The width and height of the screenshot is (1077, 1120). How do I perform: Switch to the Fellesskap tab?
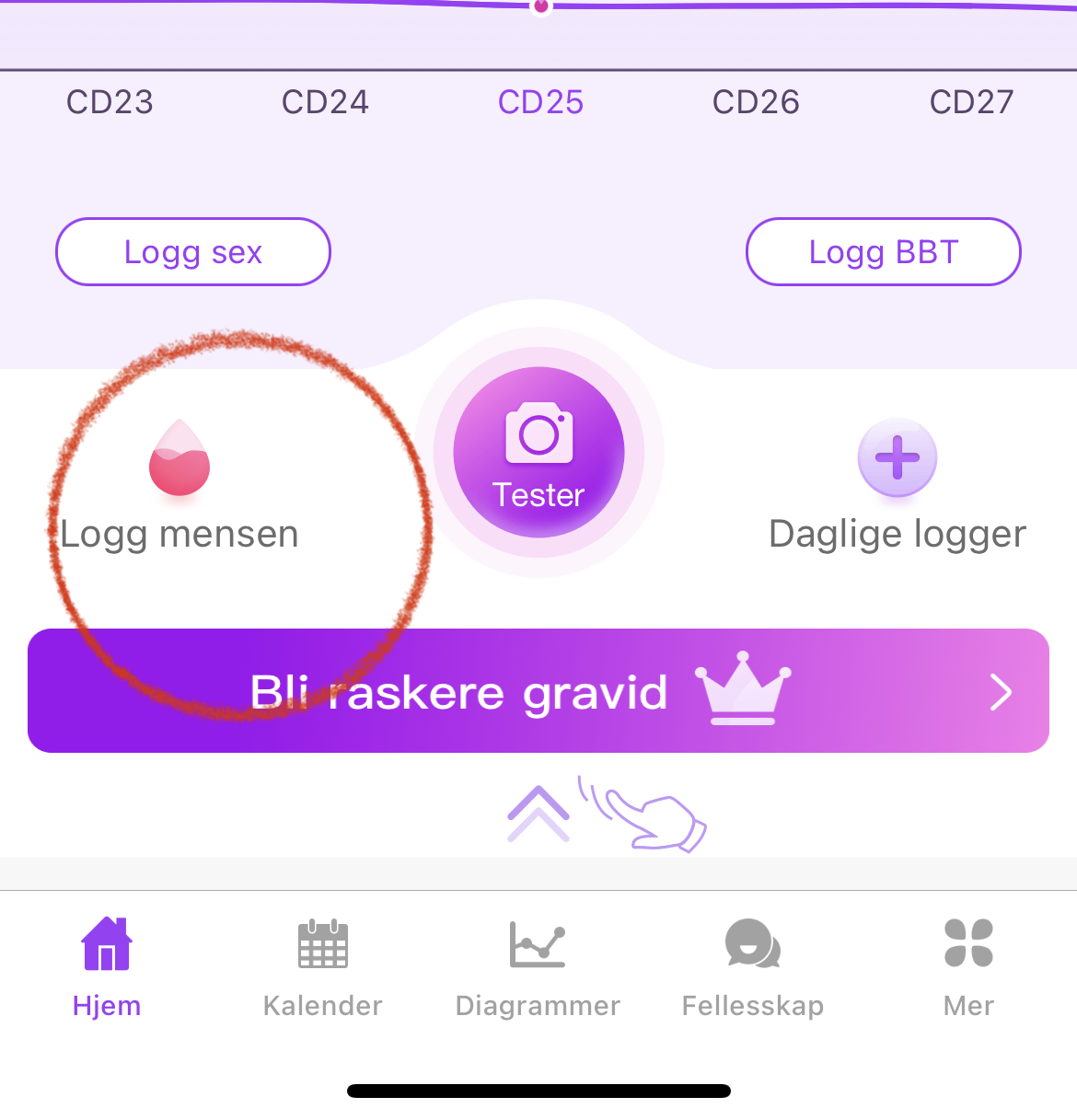[x=753, y=966]
